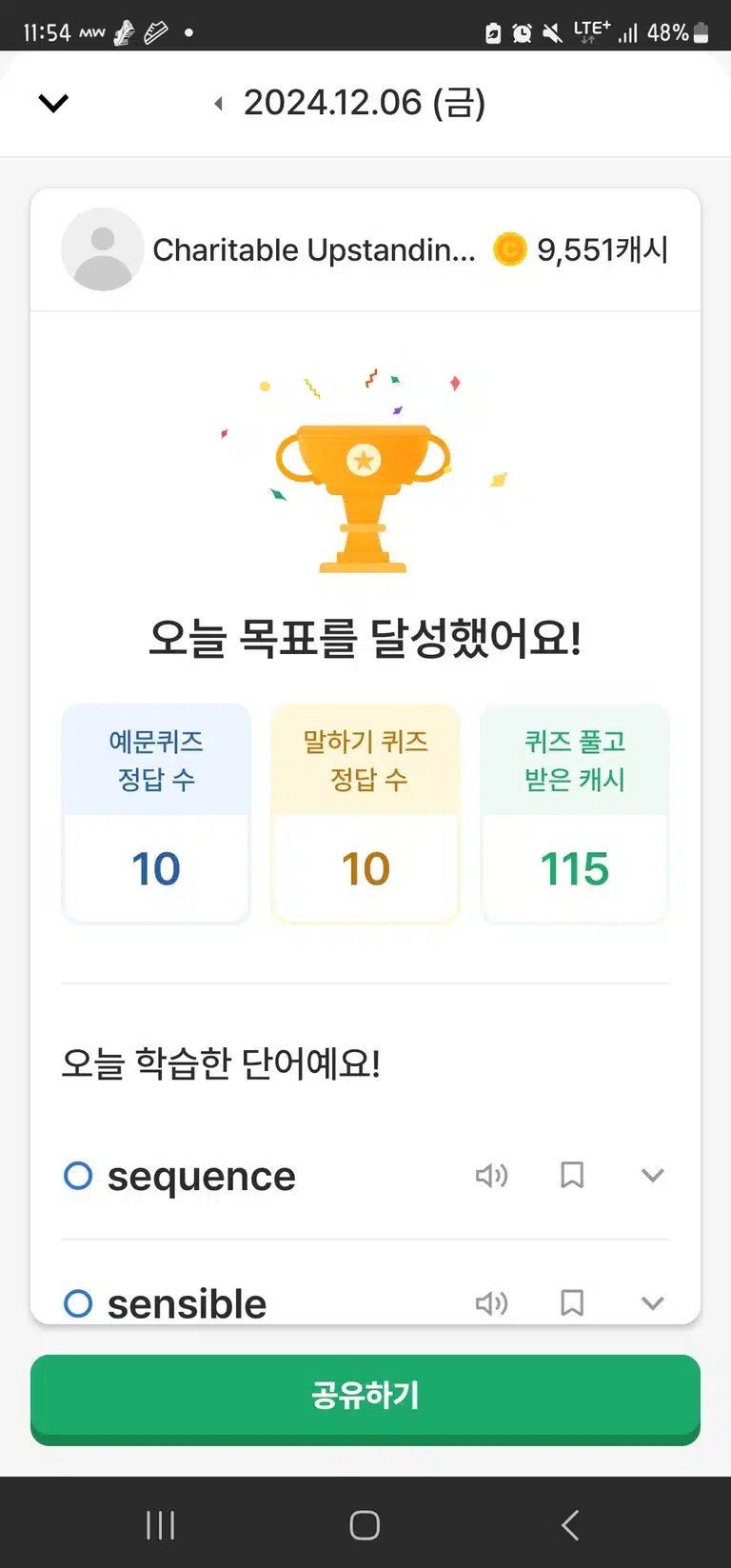
Task: Open recent apps from the navigation bar
Action: 161,1525
